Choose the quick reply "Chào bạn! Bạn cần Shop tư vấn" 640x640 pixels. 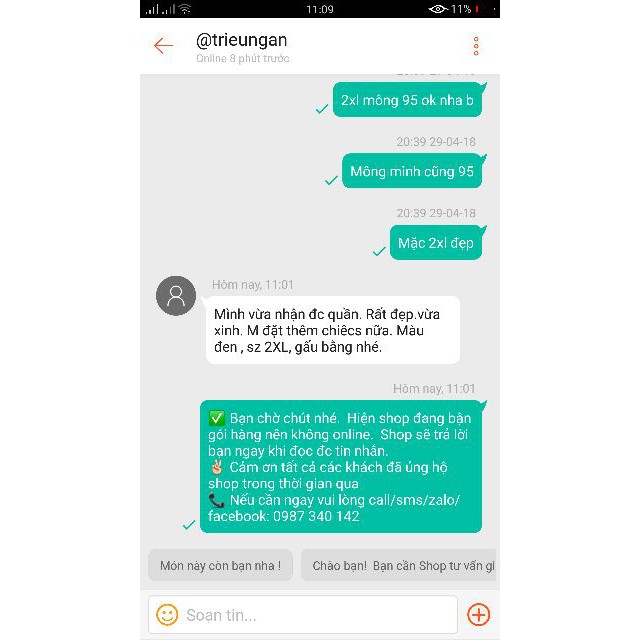(x=400, y=566)
